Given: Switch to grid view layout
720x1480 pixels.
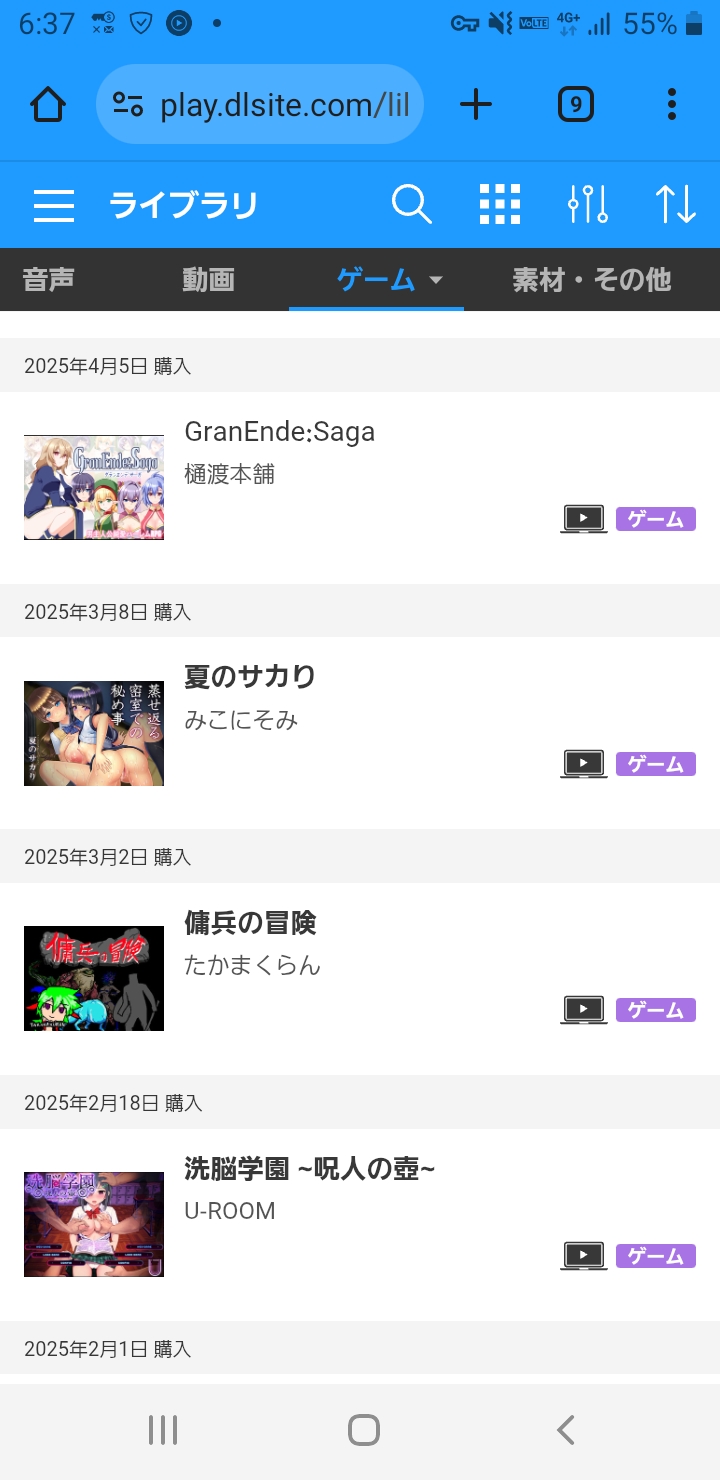Looking at the screenshot, I should click(500, 204).
